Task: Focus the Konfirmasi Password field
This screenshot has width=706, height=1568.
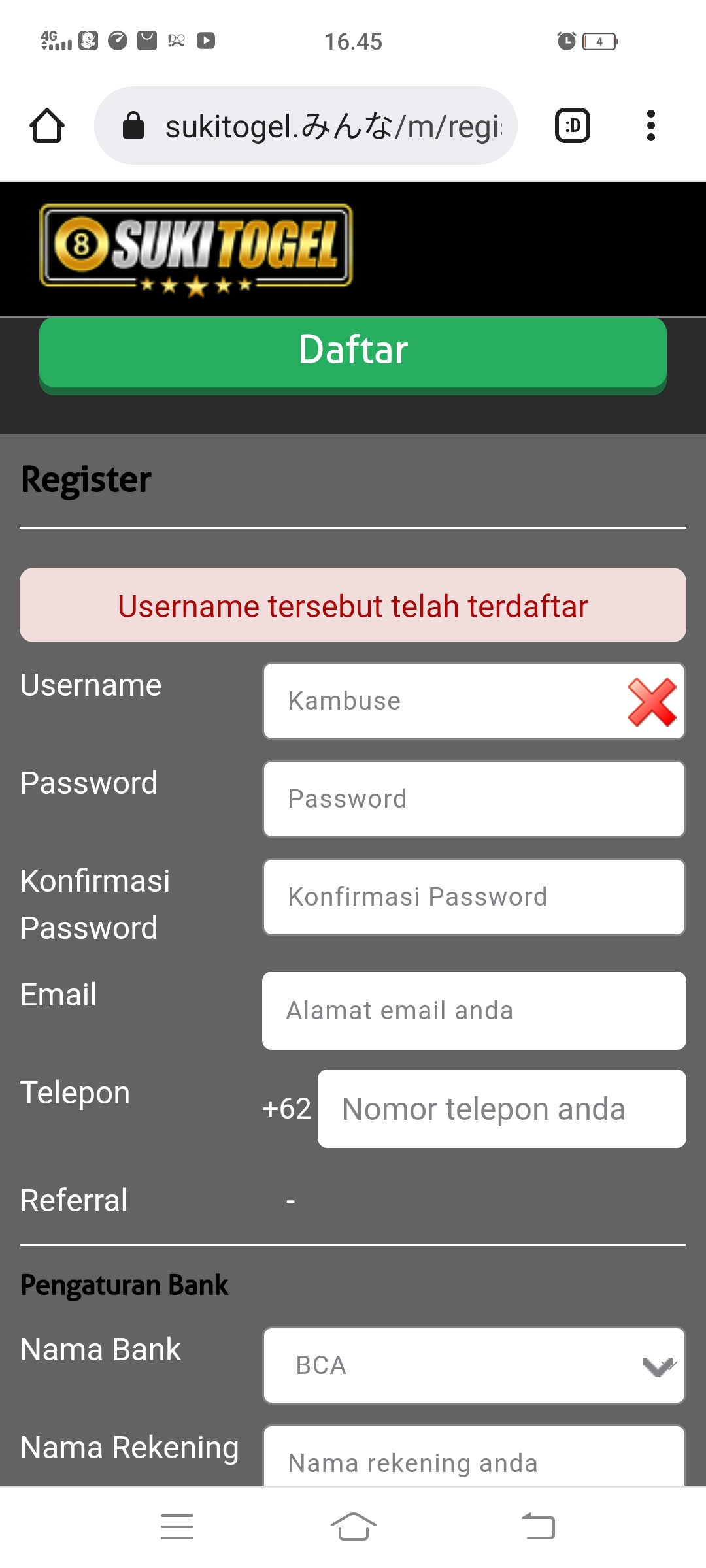Action: [473, 897]
